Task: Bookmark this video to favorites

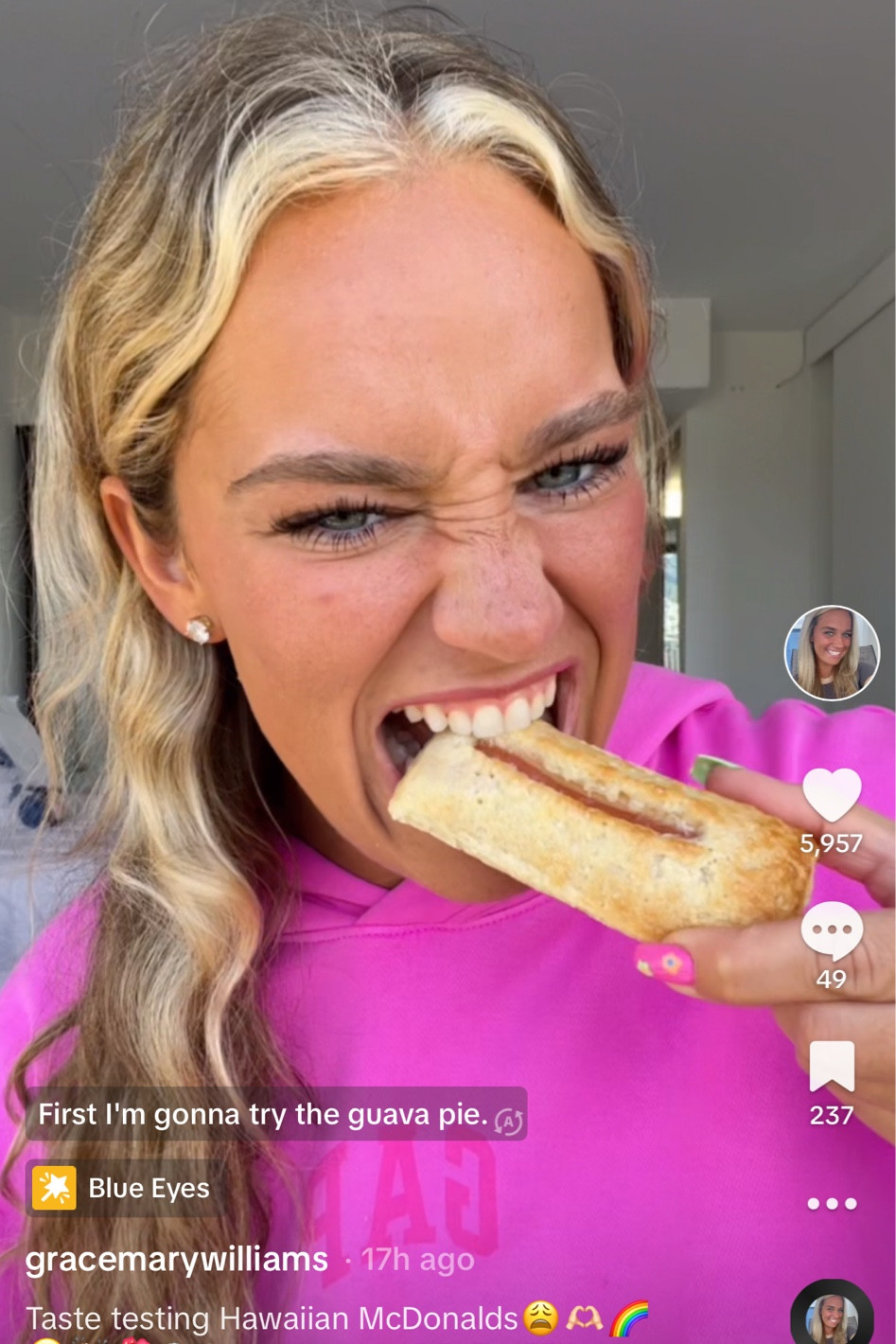Action: point(832,1067)
